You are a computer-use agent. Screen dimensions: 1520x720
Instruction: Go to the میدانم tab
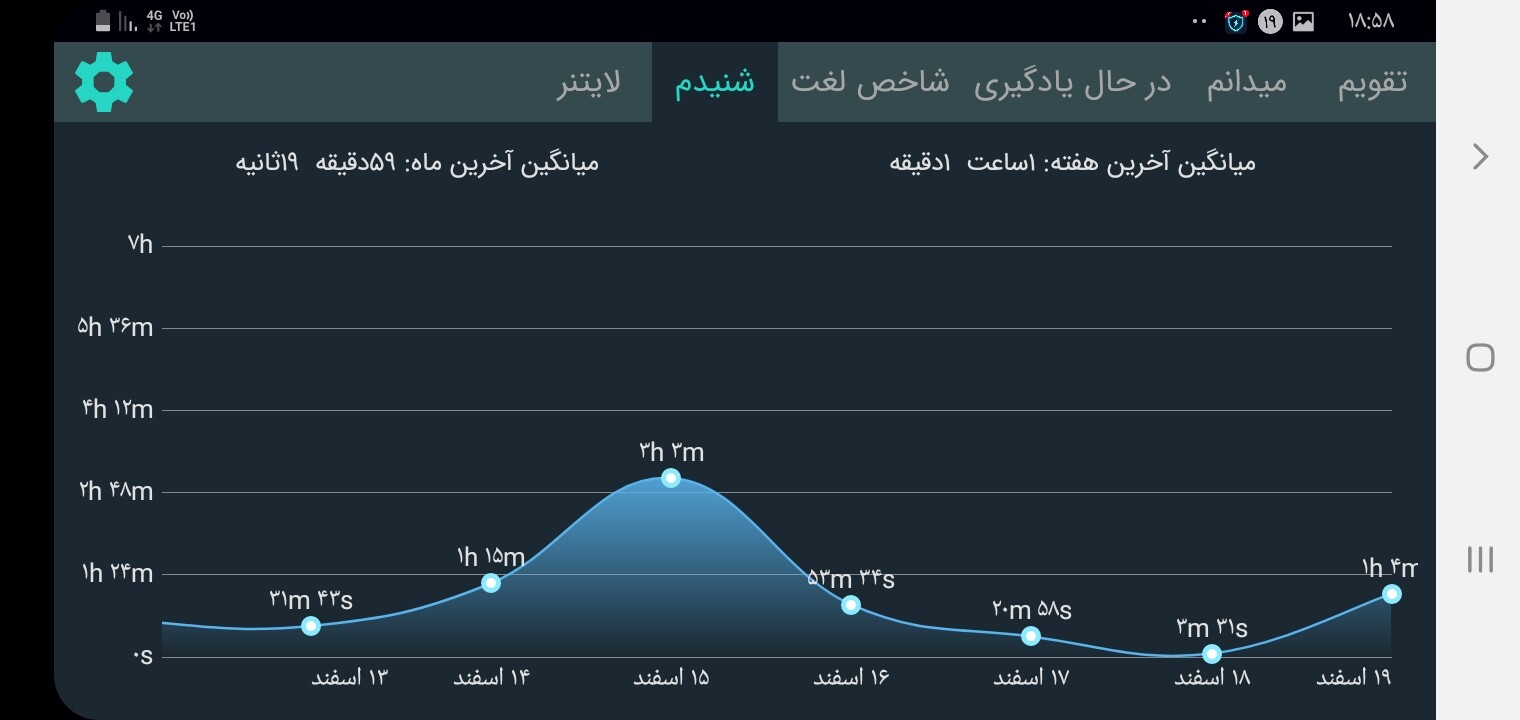(x=1247, y=82)
